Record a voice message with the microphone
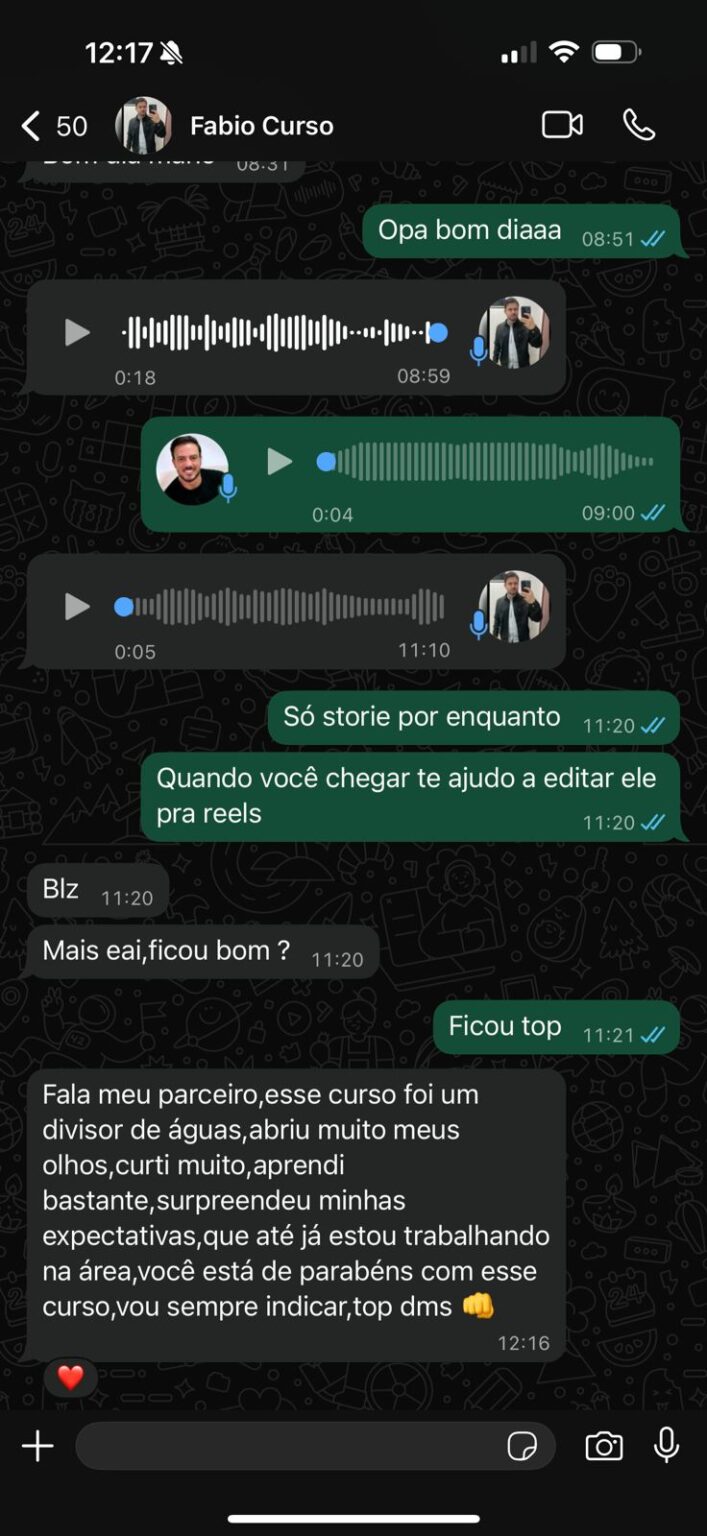This screenshot has width=707, height=1536. (x=667, y=1446)
